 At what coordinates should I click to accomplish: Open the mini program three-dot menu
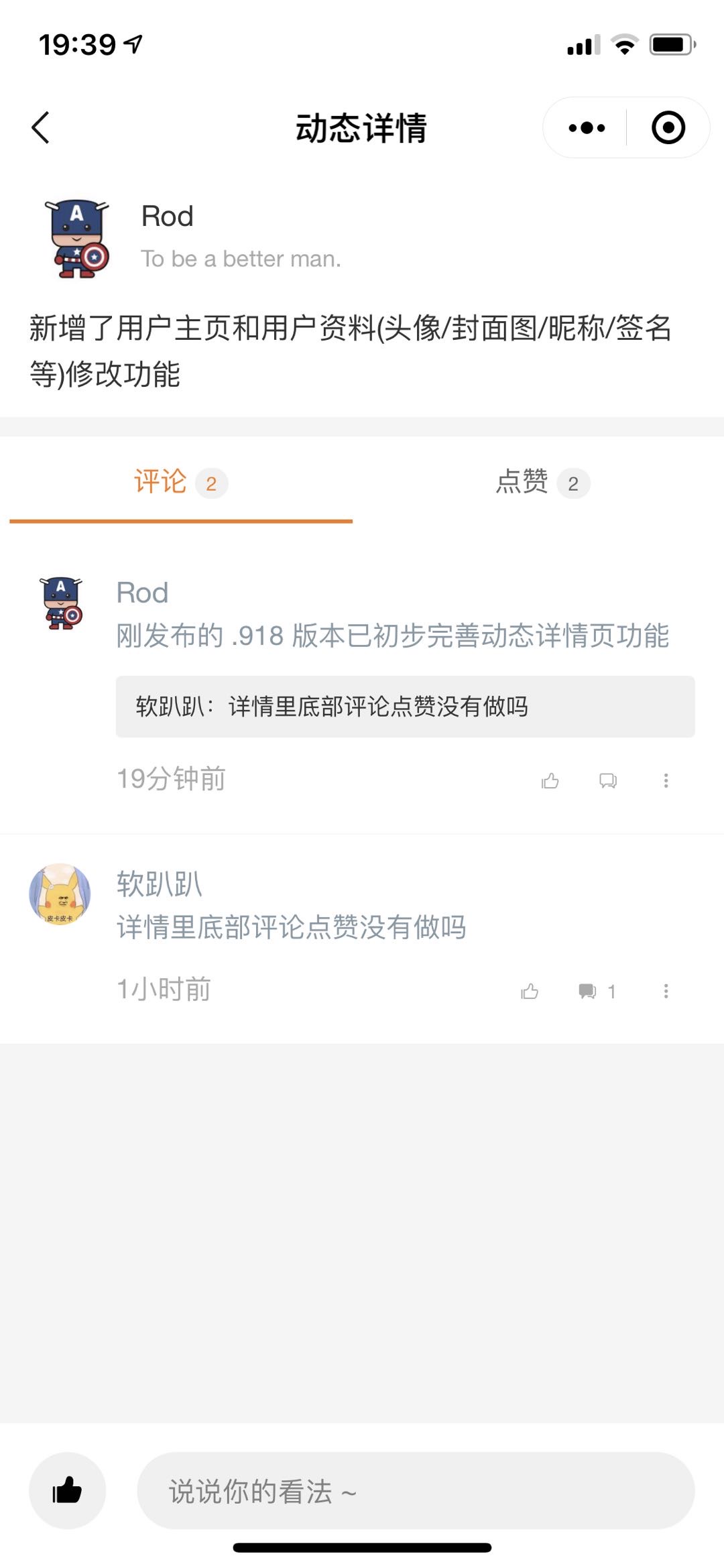tap(587, 127)
